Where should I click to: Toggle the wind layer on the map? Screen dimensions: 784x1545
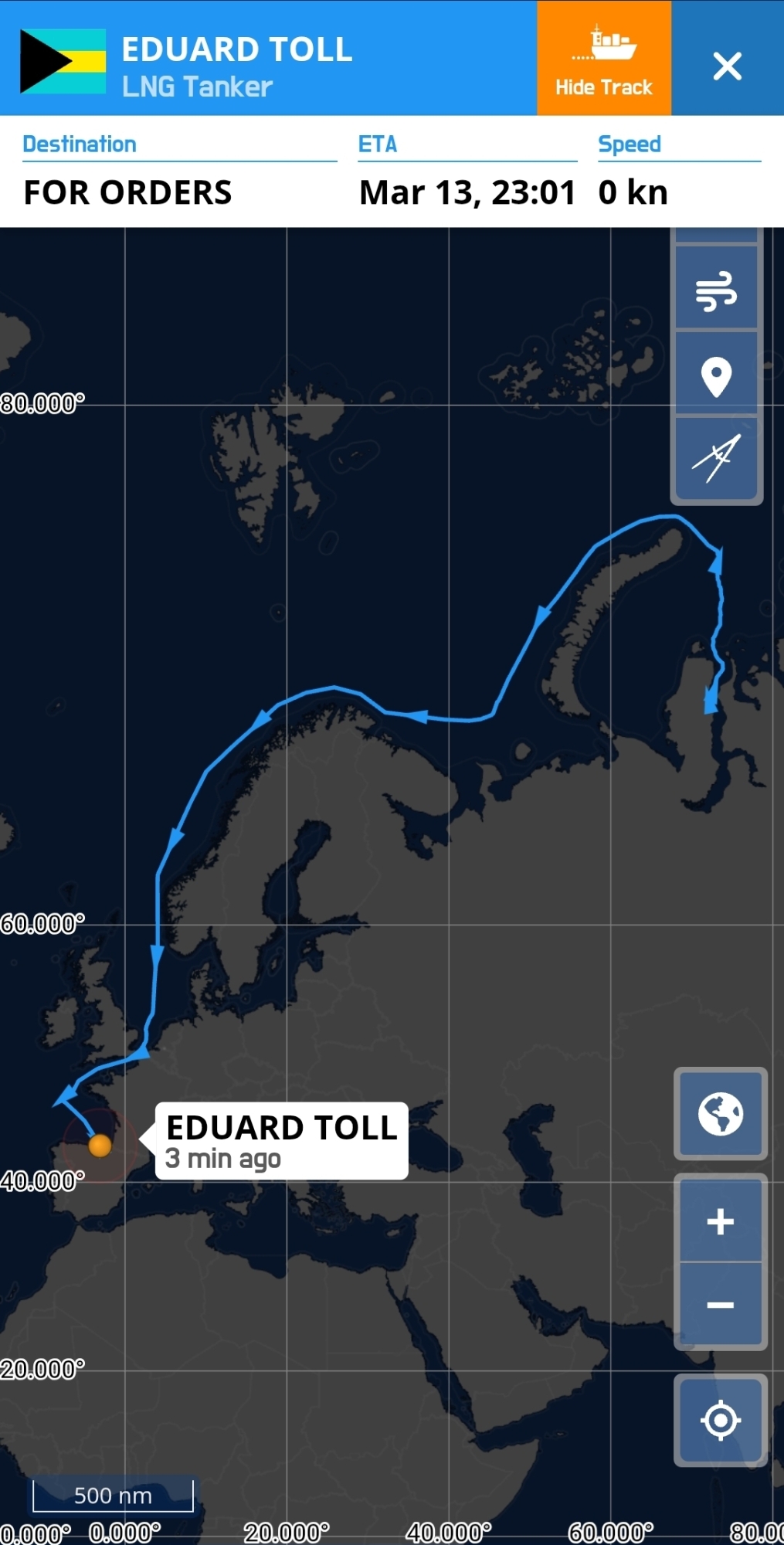point(716,290)
